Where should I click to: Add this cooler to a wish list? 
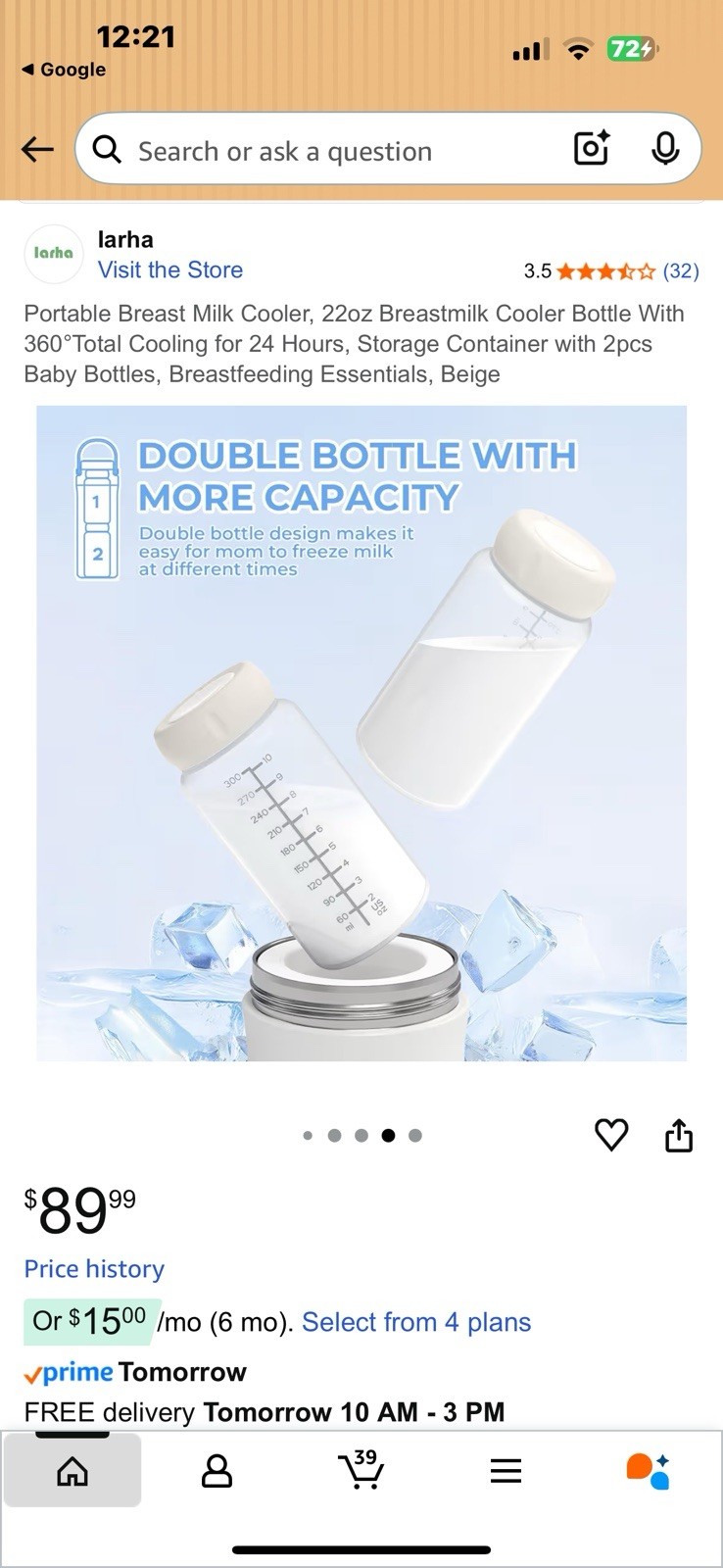click(611, 1135)
